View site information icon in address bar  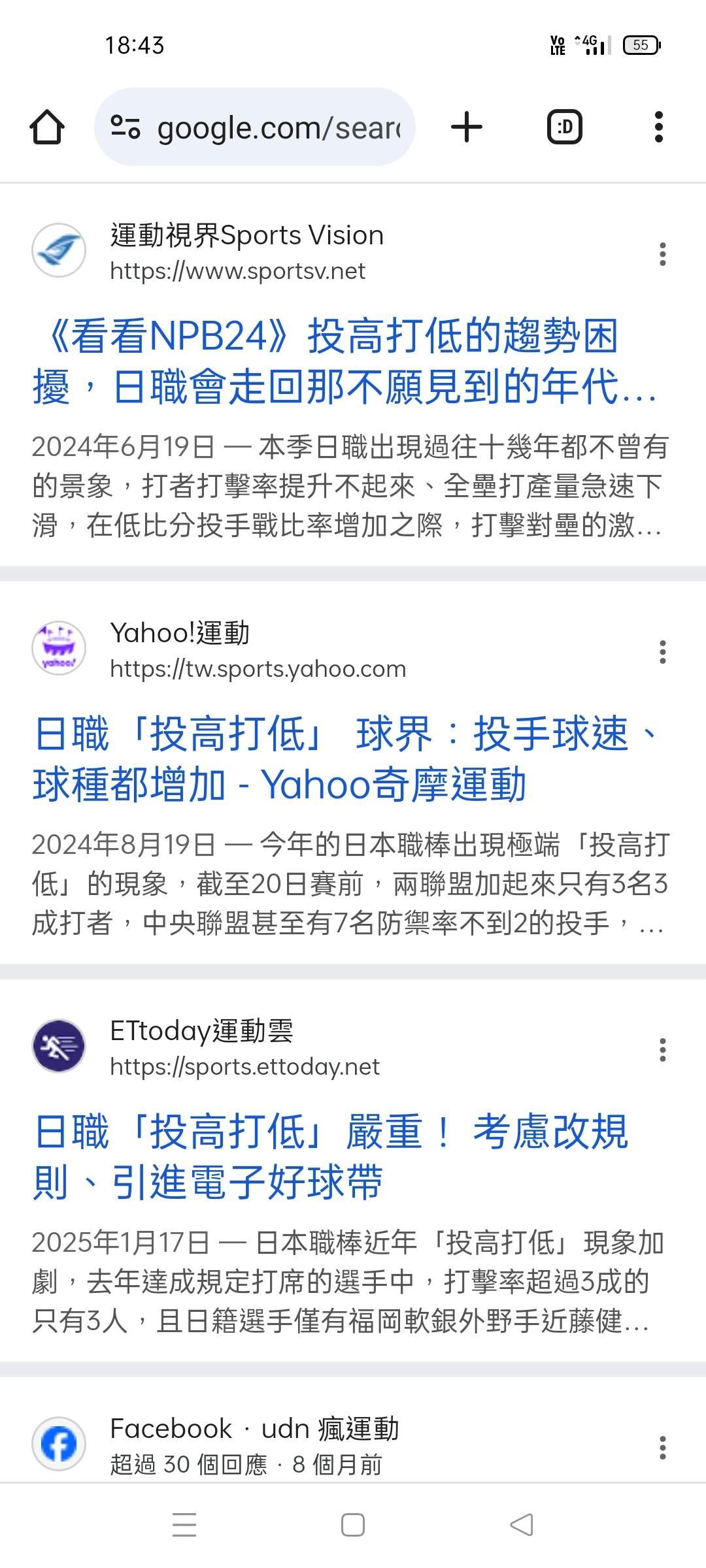(x=125, y=127)
